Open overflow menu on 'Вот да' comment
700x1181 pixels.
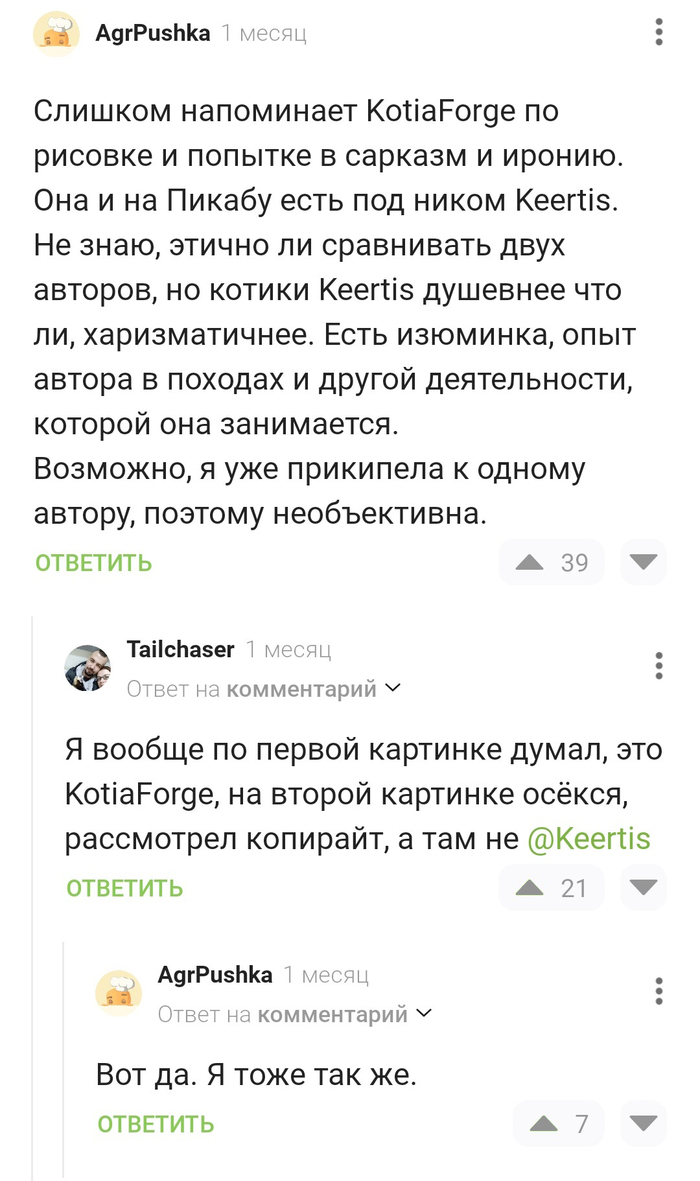coord(658,990)
